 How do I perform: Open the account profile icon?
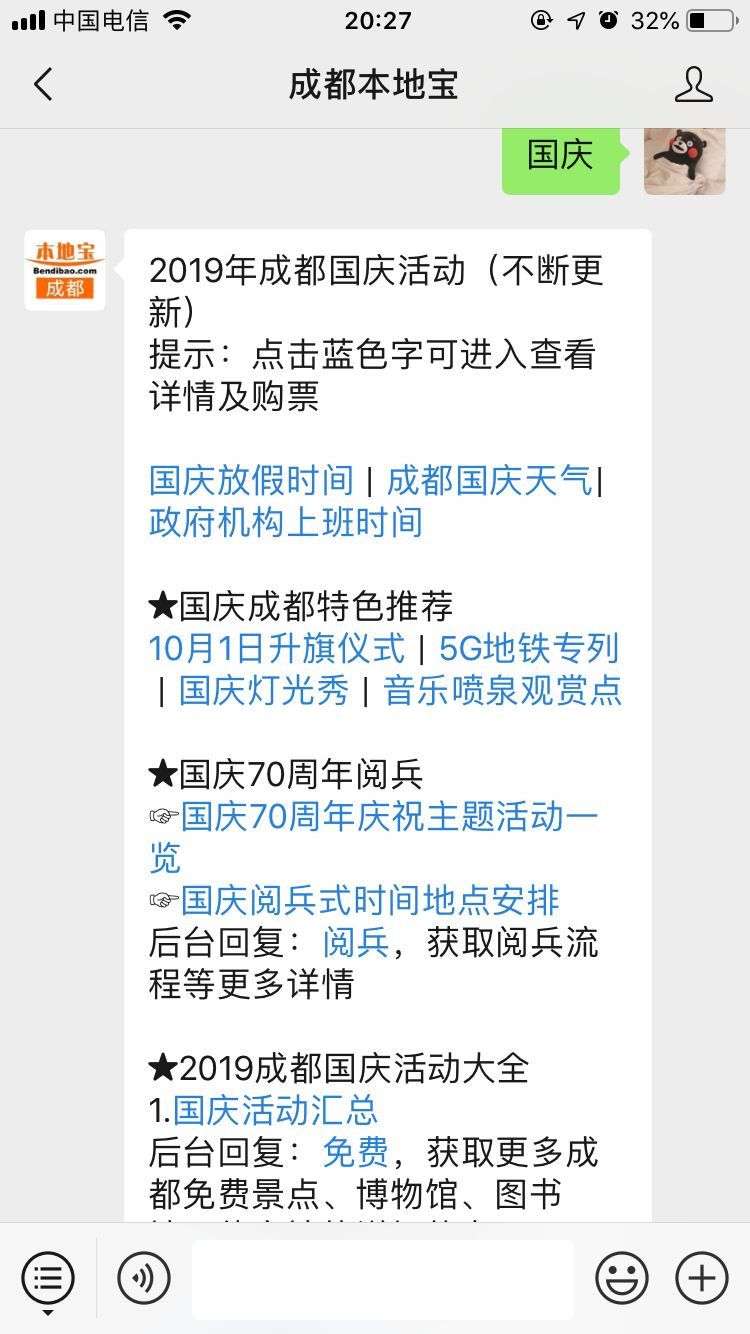tap(693, 85)
